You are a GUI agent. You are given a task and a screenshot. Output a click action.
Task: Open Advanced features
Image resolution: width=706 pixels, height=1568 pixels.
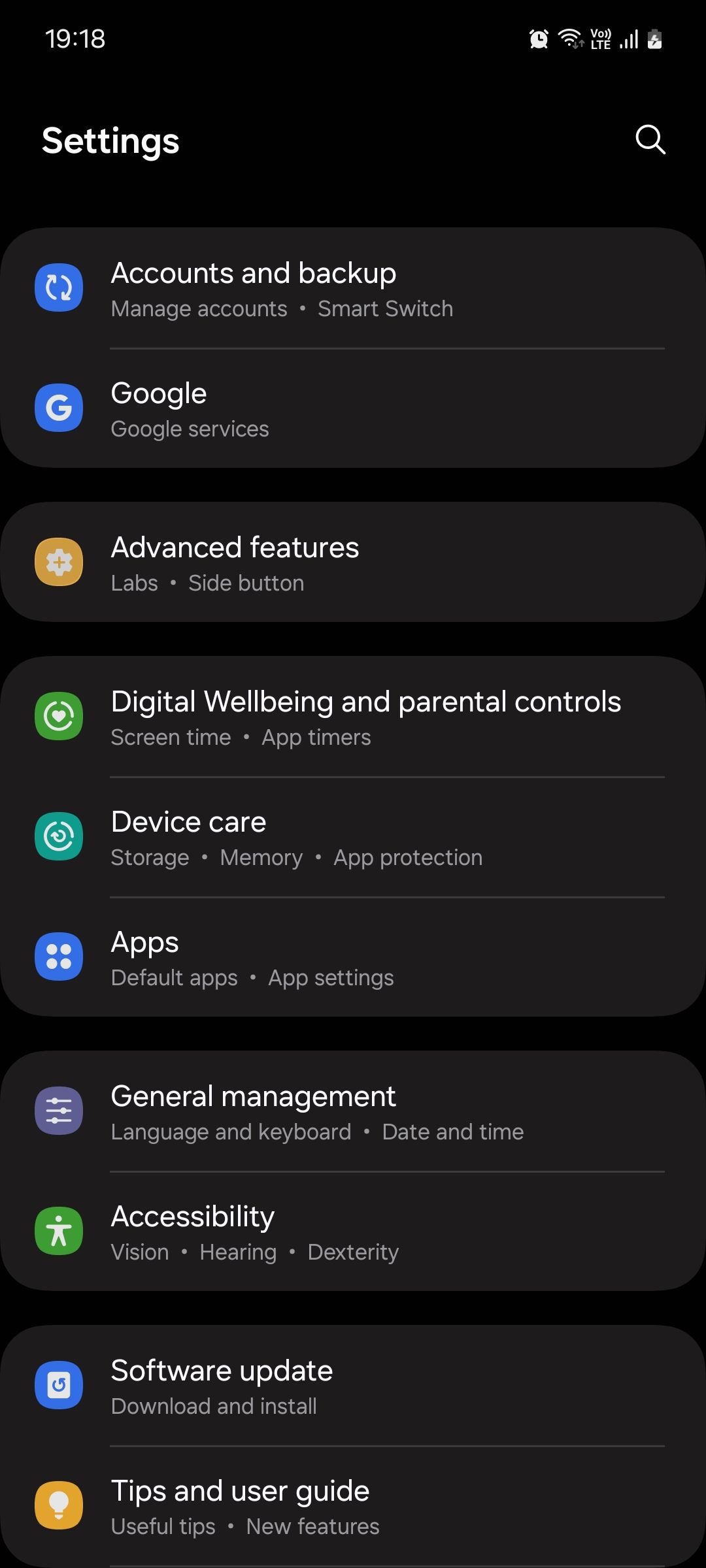pyautogui.click(x=353, y=563)
